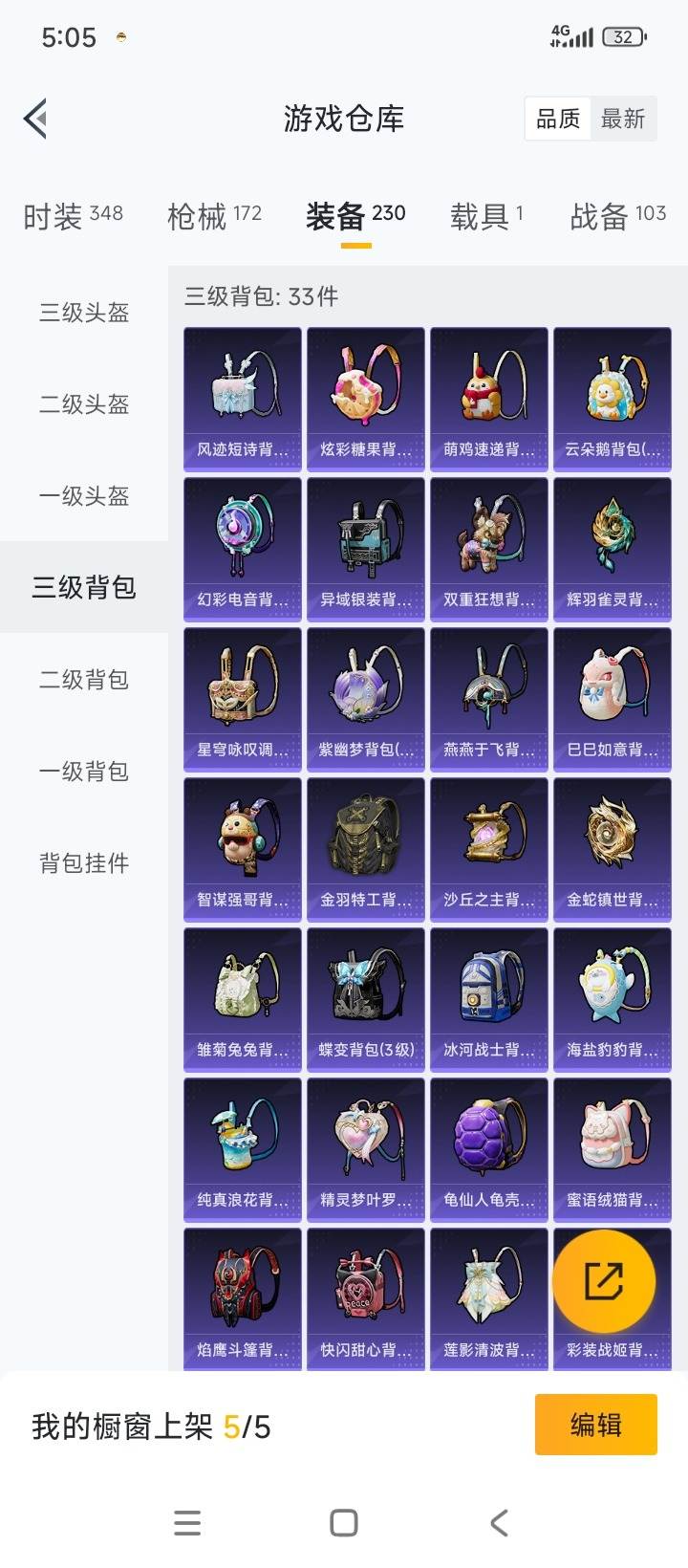Select the 三级头盔 helmet category
The height and width of the screenshot is (1568, 688).
pos(83,313)
